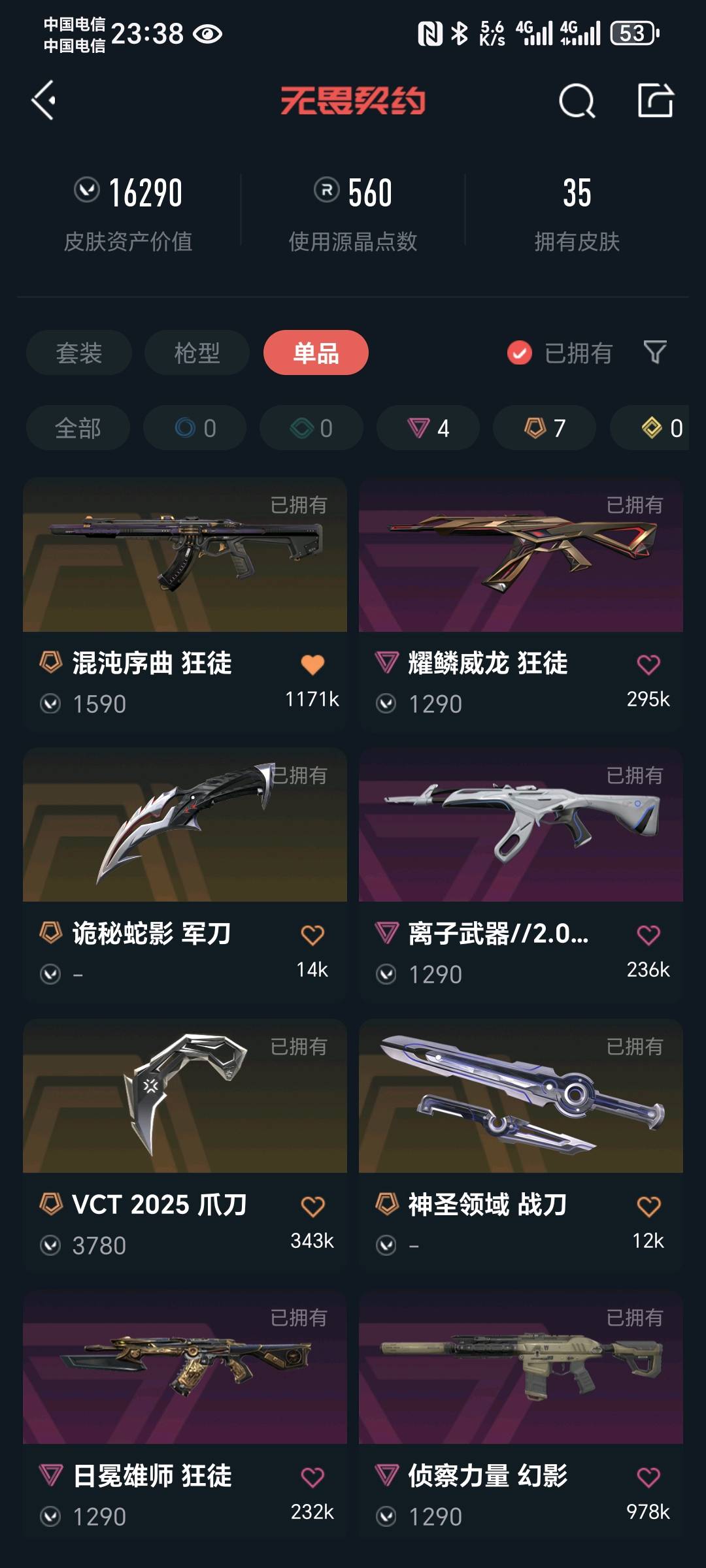
Task: Open the 离子武器//2.0 skin card
Action: coord(521,826)
